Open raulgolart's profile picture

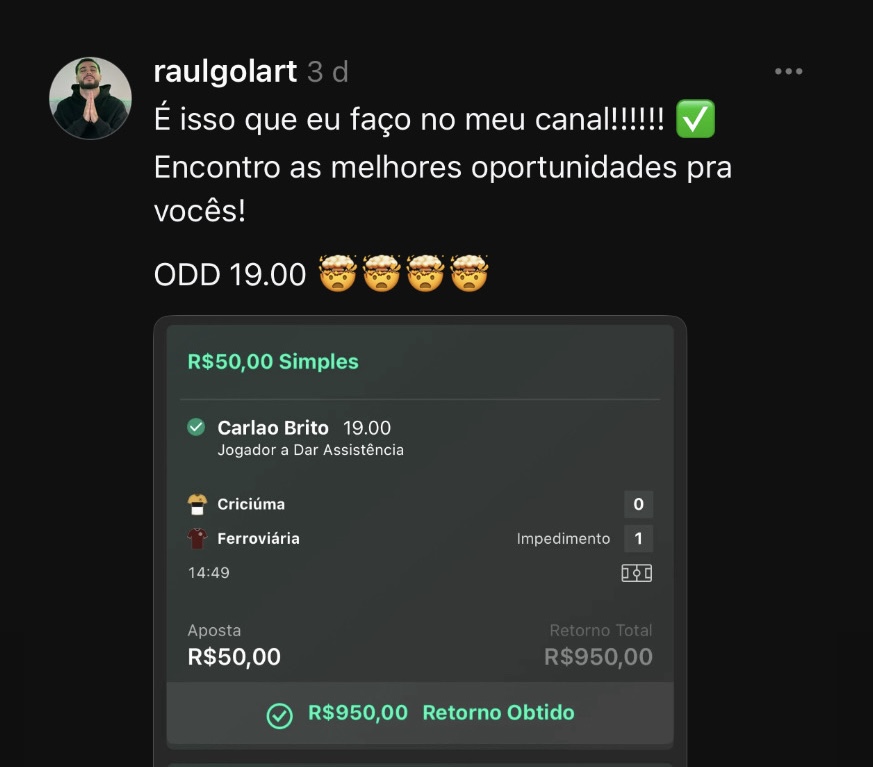[x=90, y=97]
